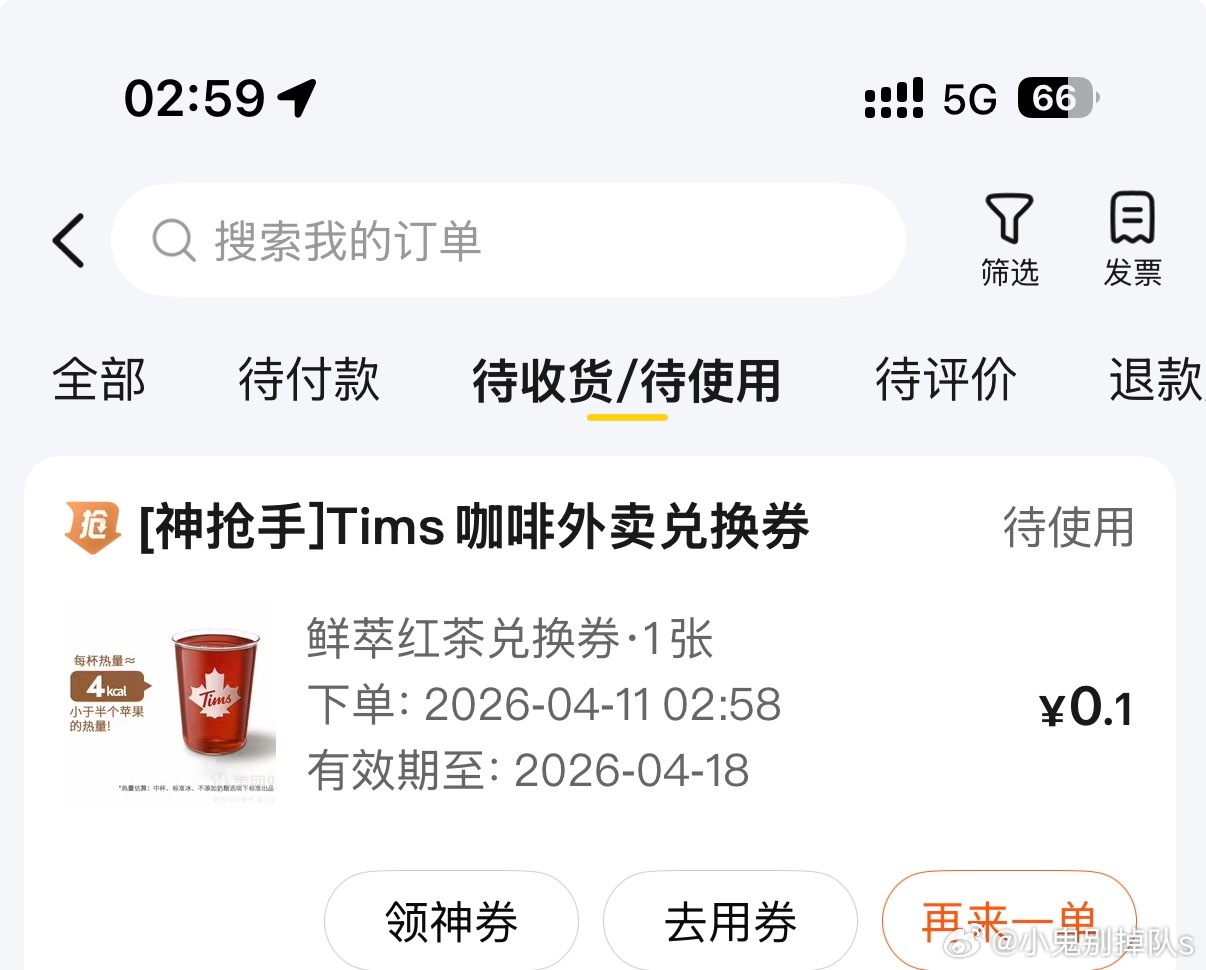Open the 退款 tab

(1154, 381)
